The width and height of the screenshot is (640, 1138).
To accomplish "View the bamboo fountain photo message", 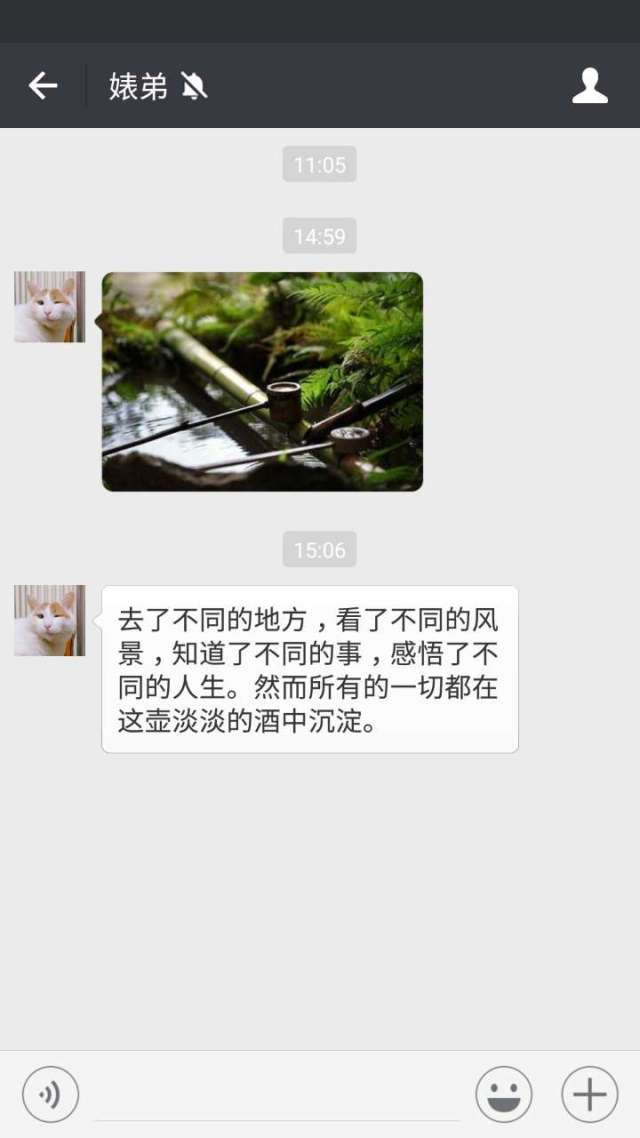I will tap(262, 382).
